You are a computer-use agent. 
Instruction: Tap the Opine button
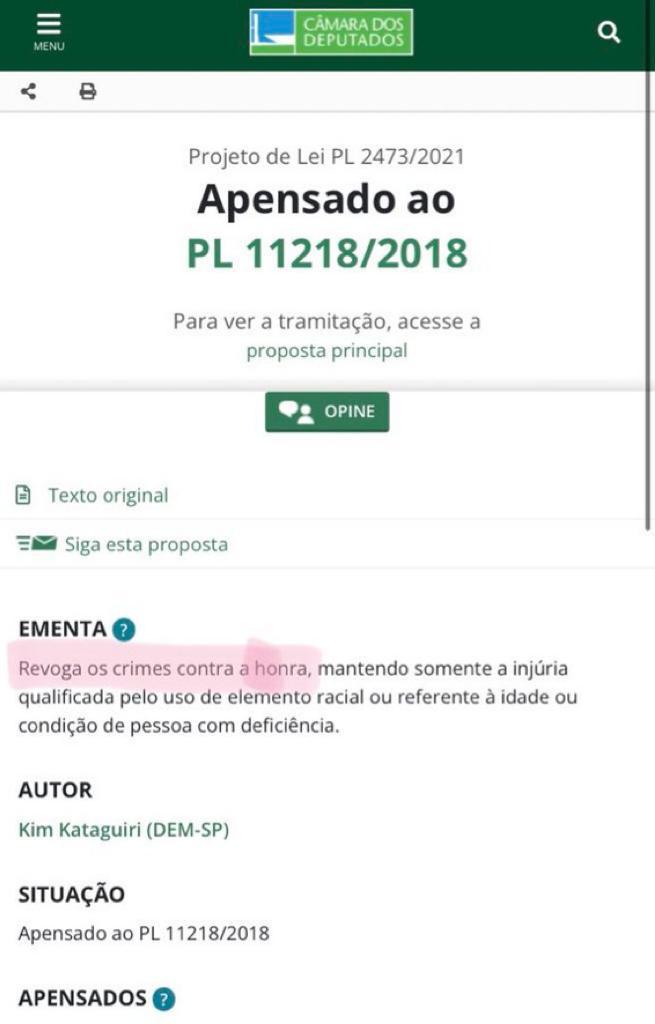(x=327, y=411)
